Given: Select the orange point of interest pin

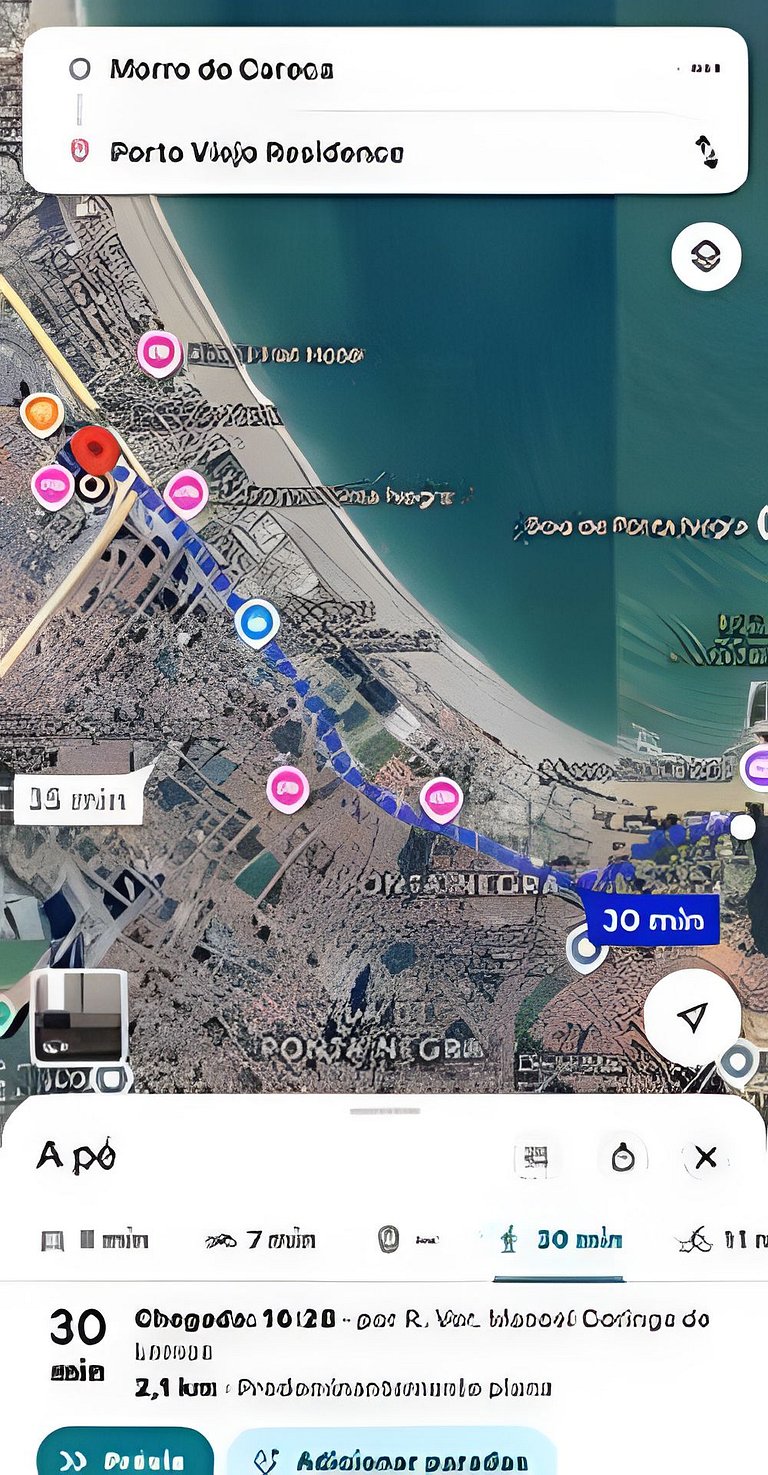Looking at the screenshot, I should [41, 411].
